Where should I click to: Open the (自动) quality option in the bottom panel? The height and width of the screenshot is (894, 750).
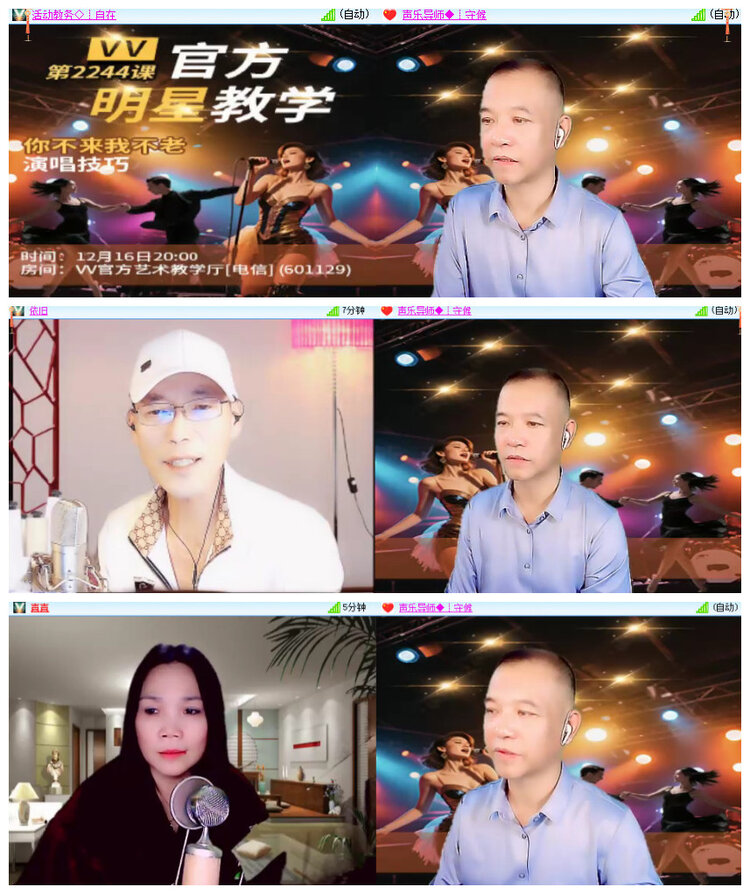pos(723,606)
